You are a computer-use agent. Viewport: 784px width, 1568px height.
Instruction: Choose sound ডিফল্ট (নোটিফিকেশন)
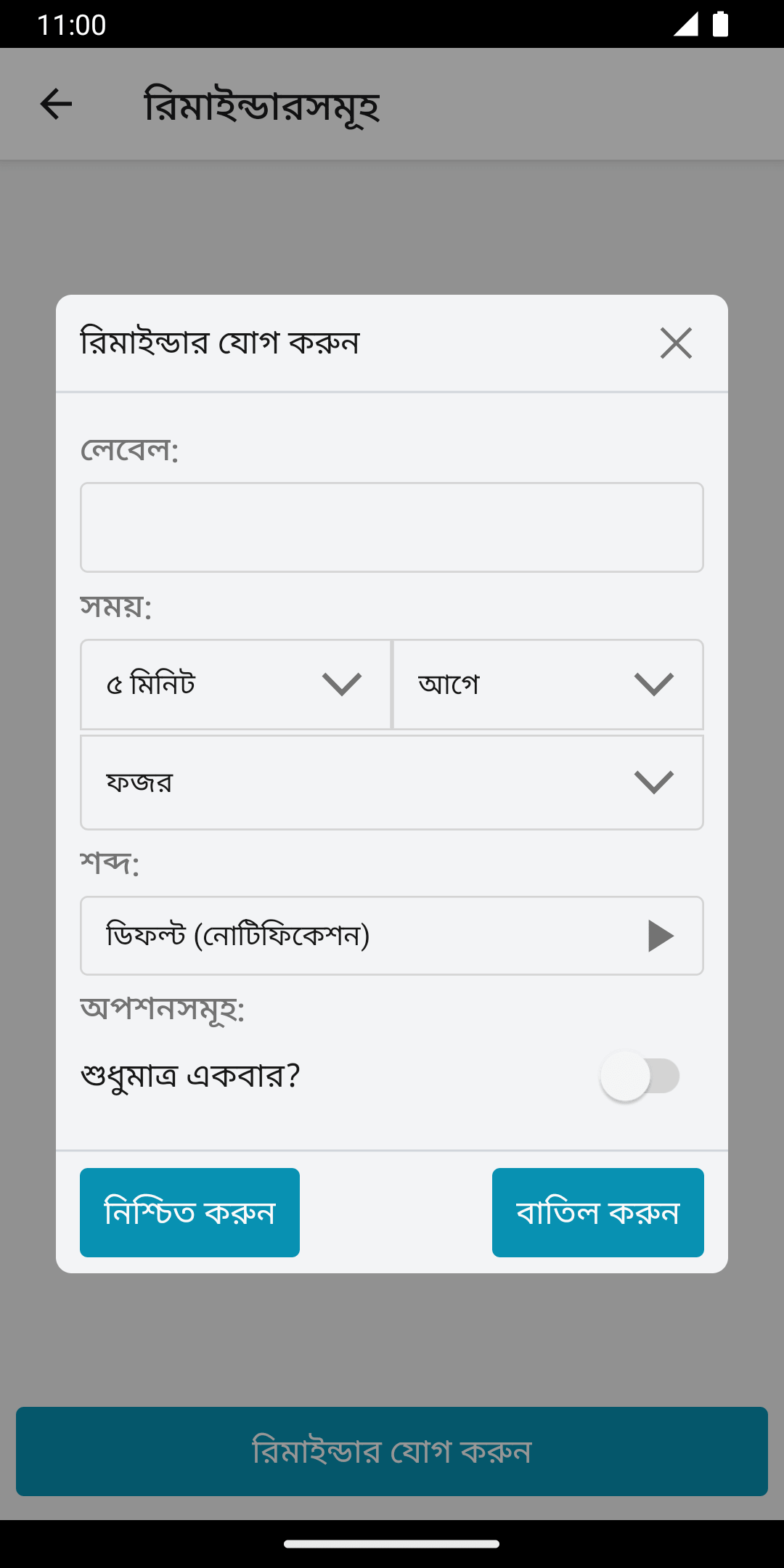pyautogui.click(x=348, y=935)
